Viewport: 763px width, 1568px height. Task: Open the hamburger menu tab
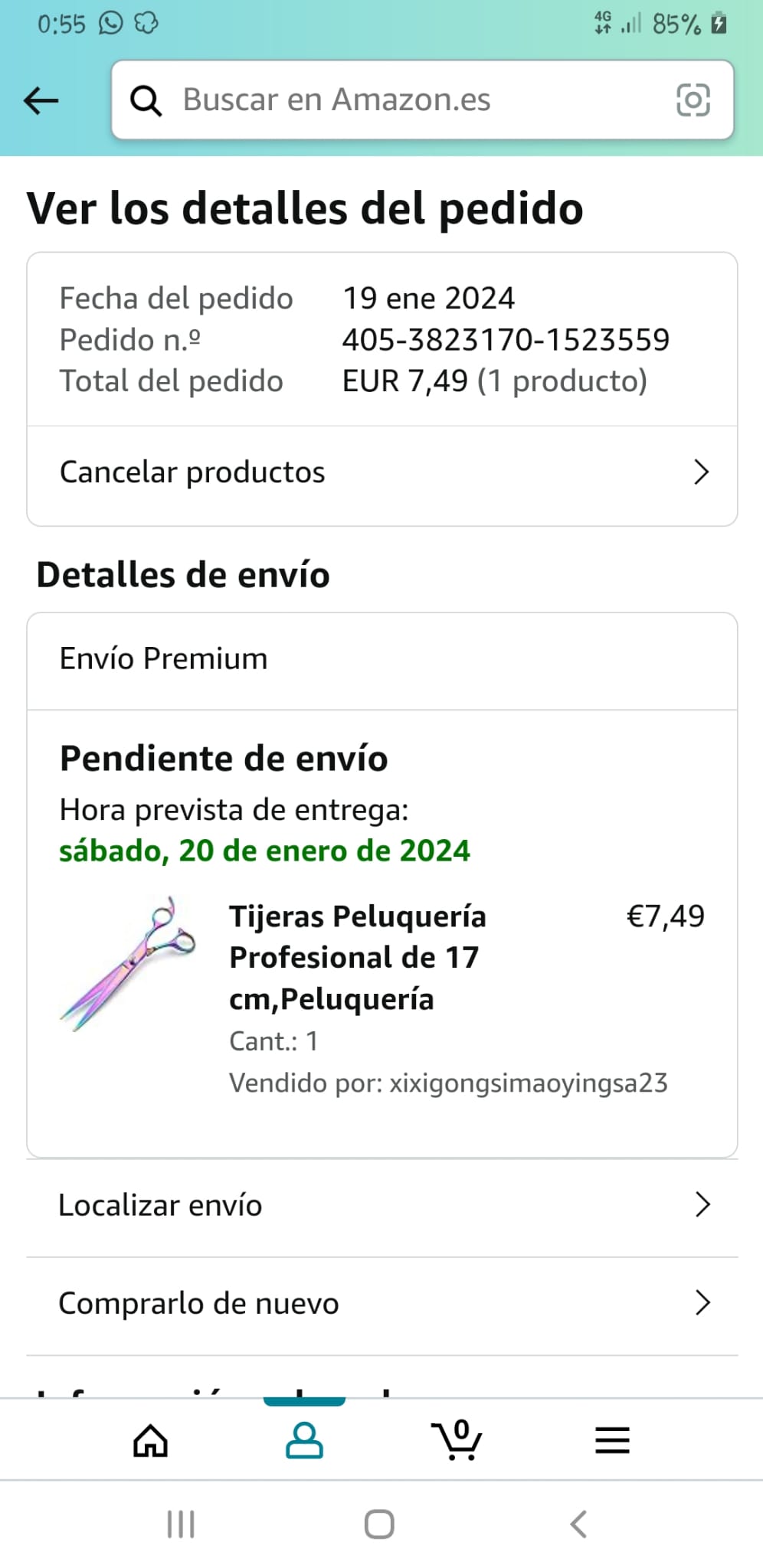612,1441
